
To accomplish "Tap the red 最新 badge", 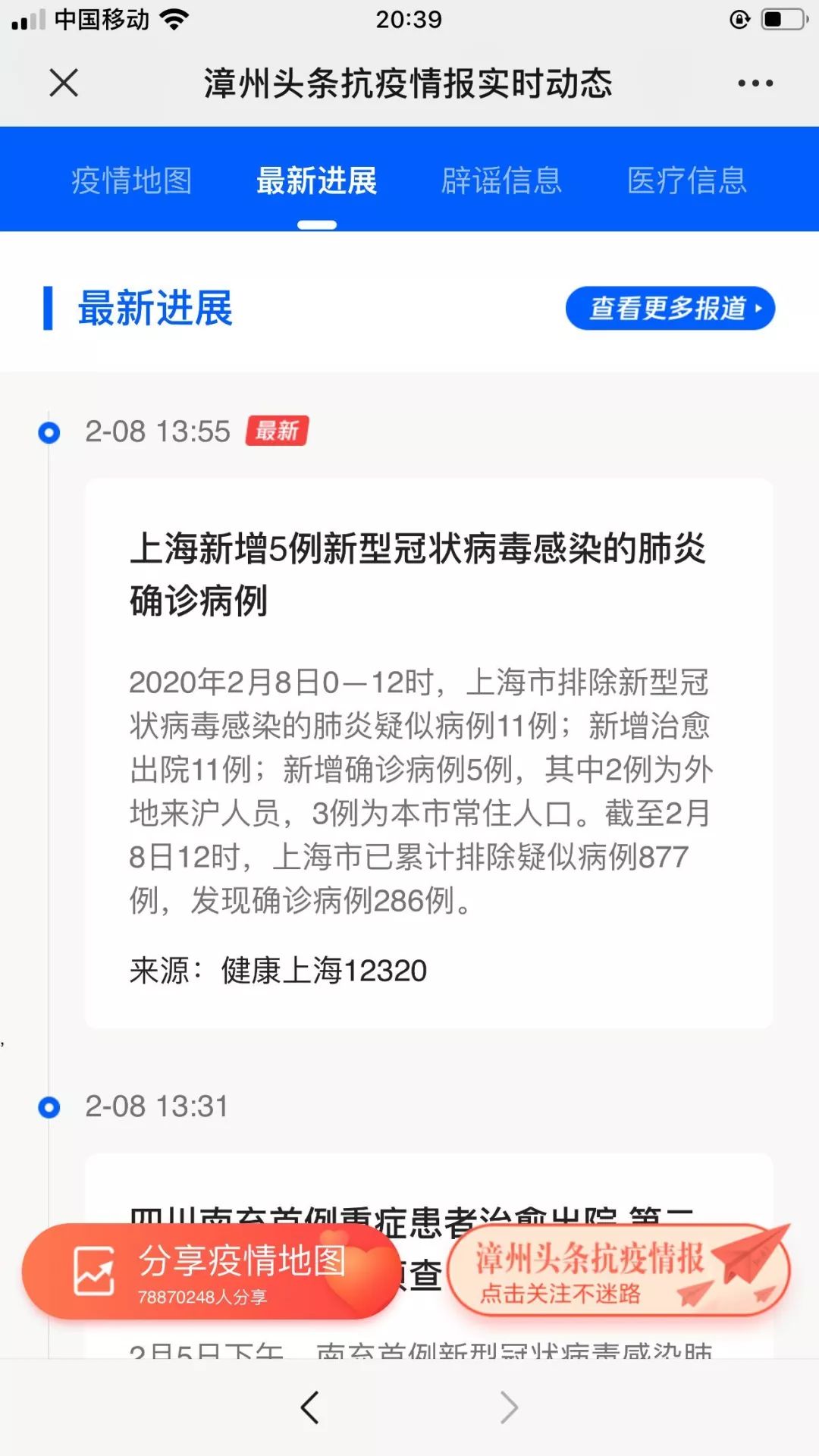I will (277, 431).
